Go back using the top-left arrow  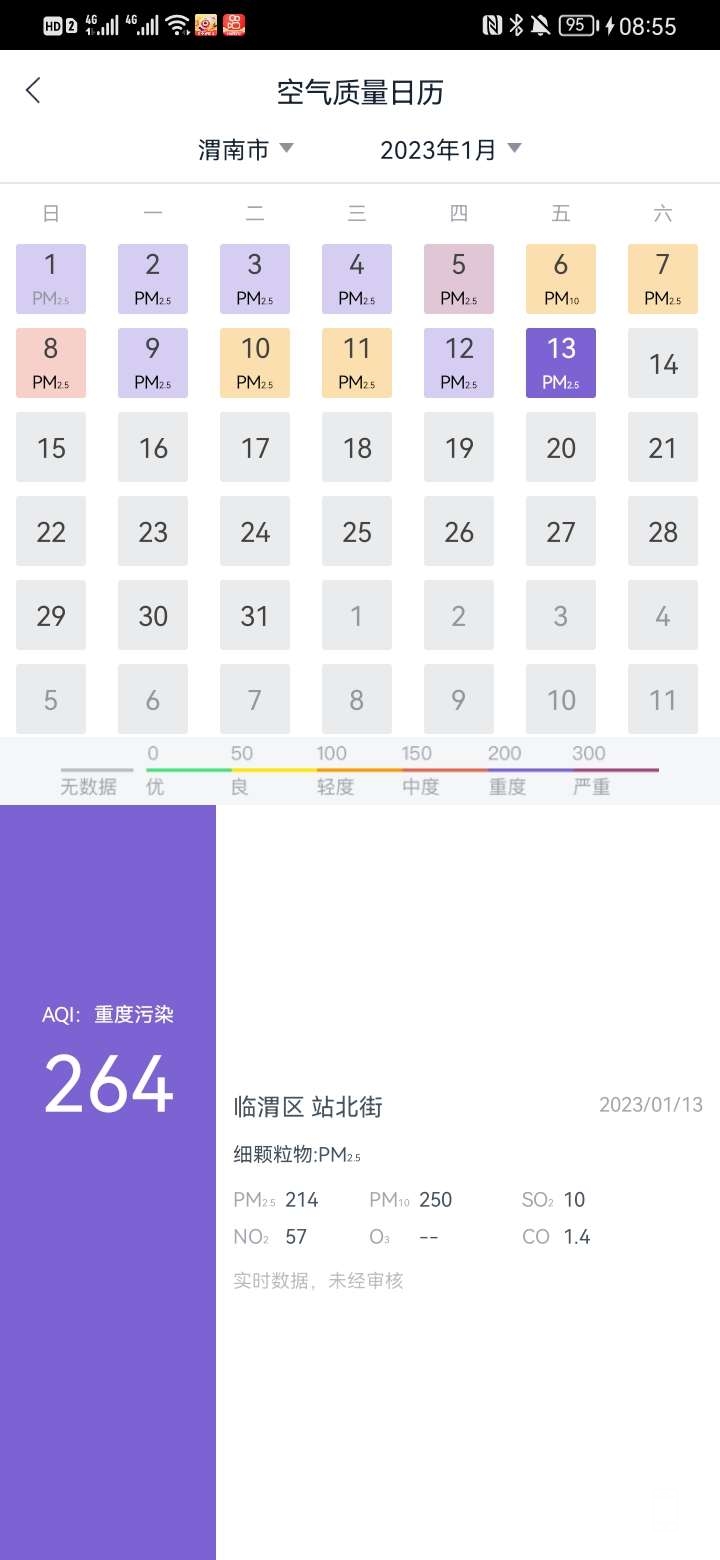pyautogui.click(x=34, y=91)
